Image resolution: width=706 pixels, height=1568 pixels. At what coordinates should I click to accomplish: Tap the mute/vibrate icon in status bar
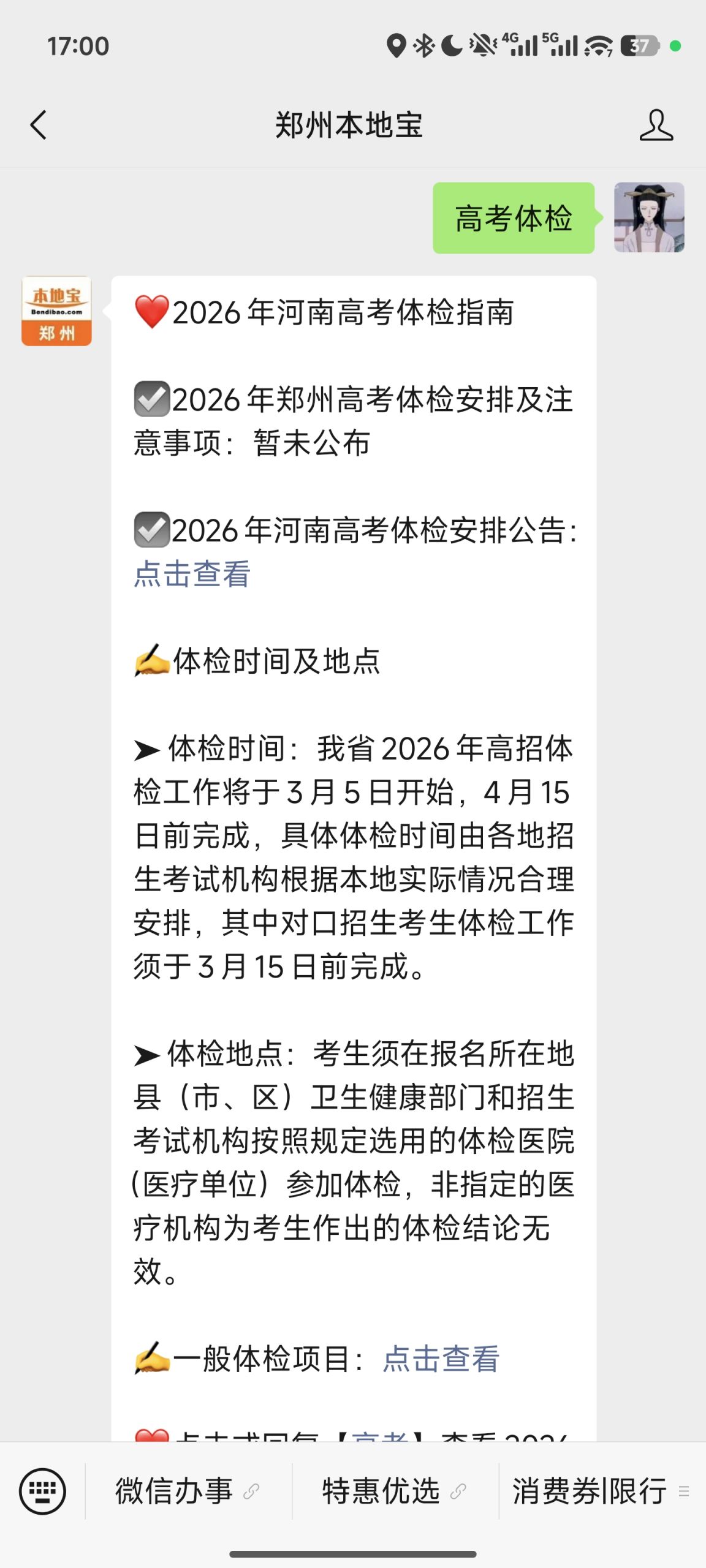pos(482,45)
